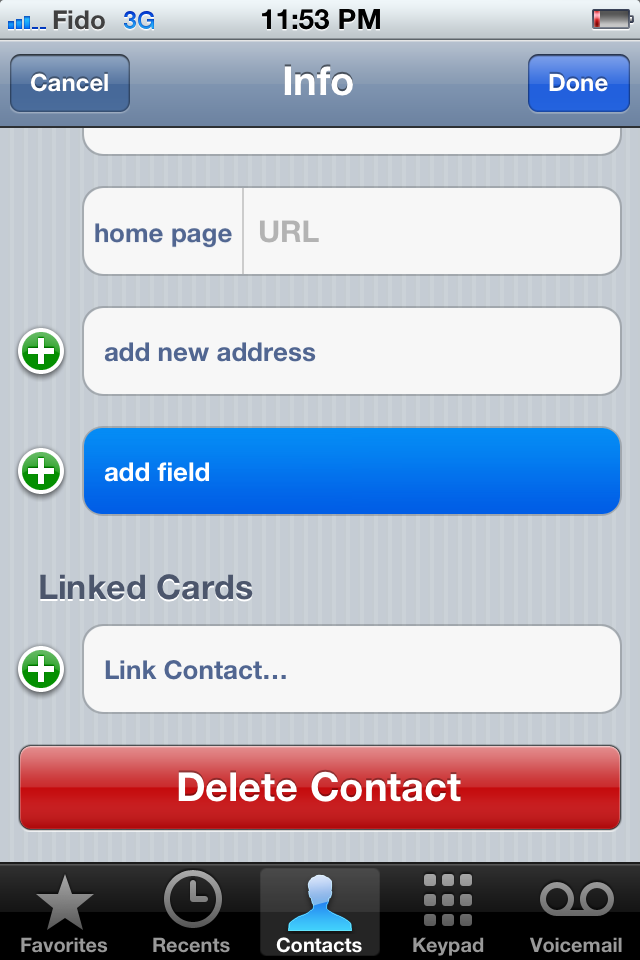
Task: Tap the green plus beside add new address
Action: point(41,352)
